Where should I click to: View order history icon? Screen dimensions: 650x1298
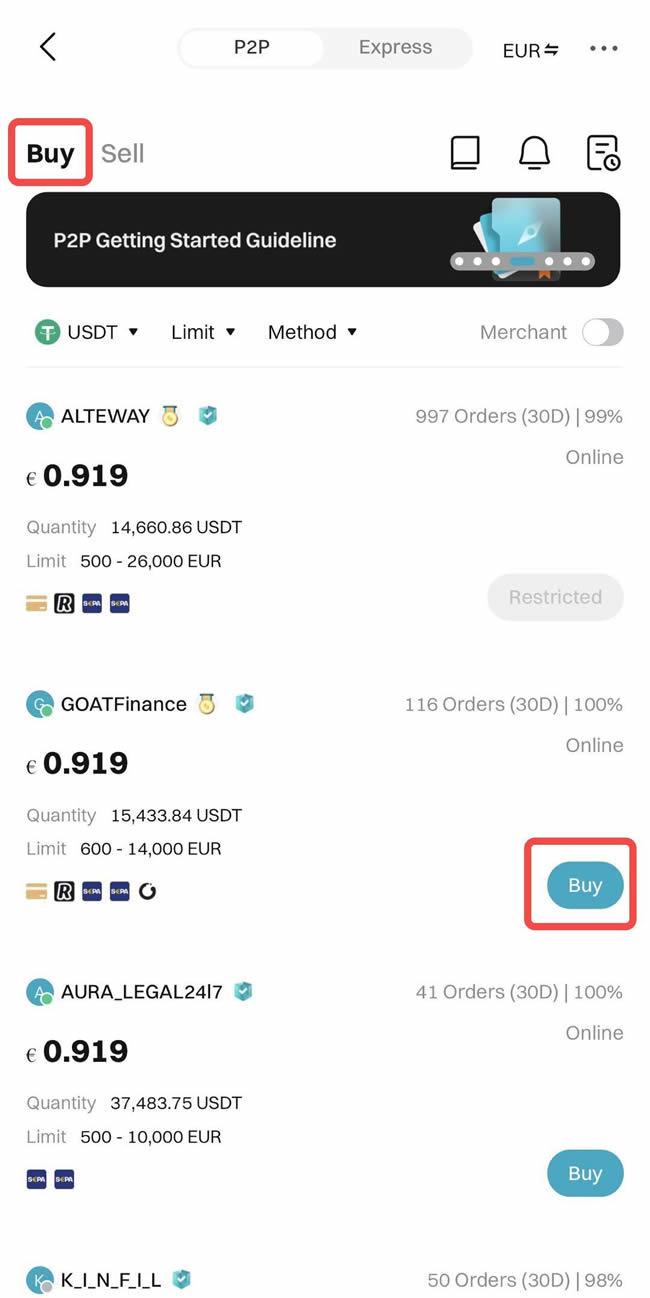[603, 153]
